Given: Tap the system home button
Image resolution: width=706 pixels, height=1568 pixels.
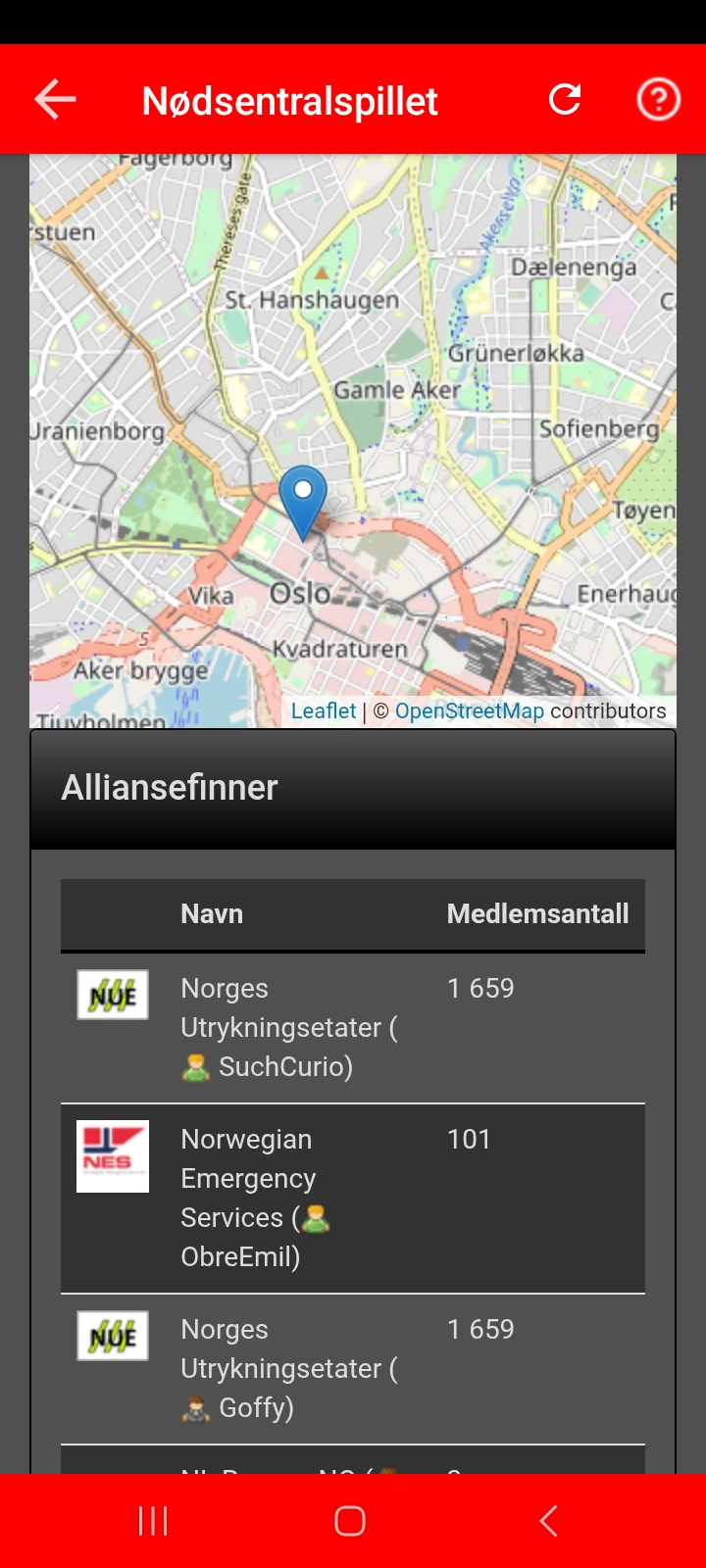Looking at the screenshot, I should pos(350,1521).
